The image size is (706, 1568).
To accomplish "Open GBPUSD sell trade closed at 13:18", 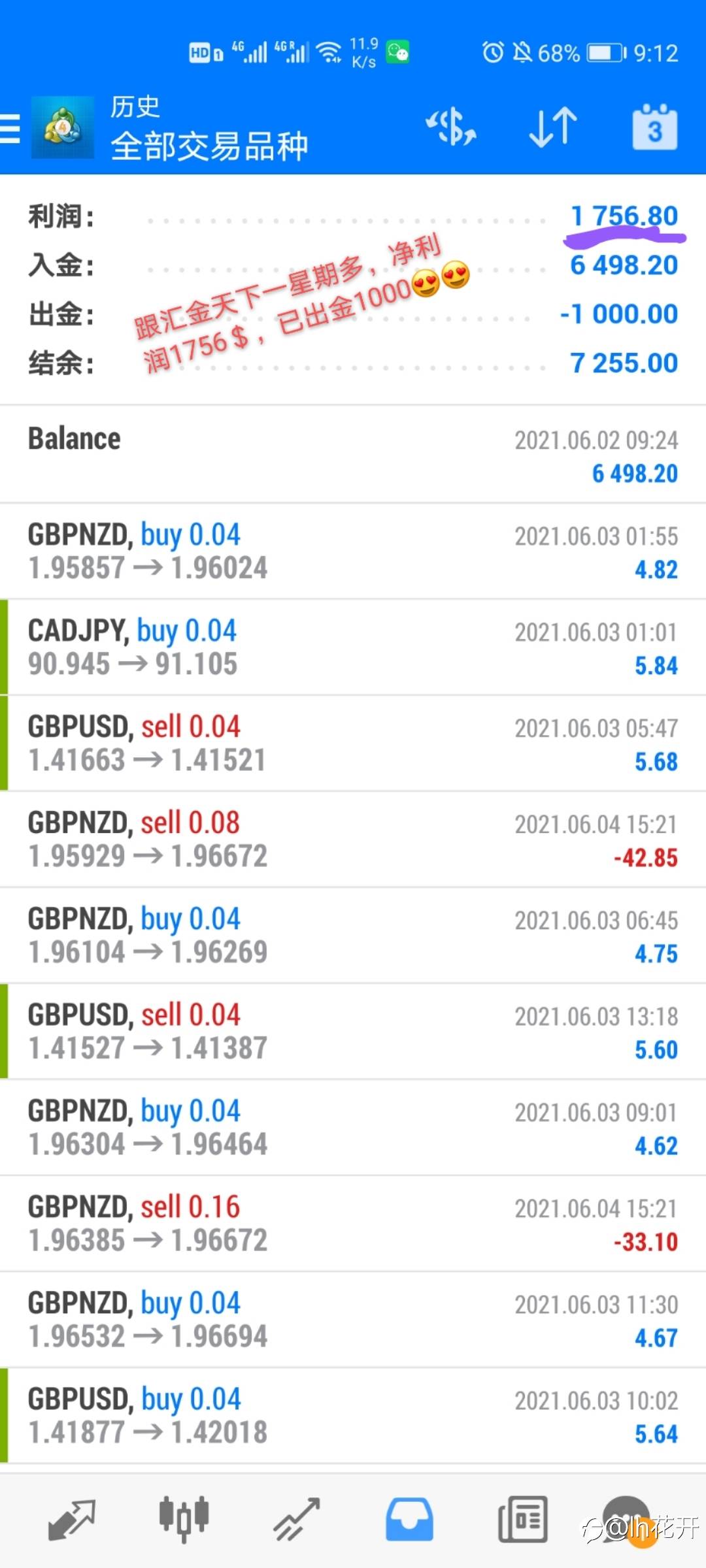I will 353,1031.
